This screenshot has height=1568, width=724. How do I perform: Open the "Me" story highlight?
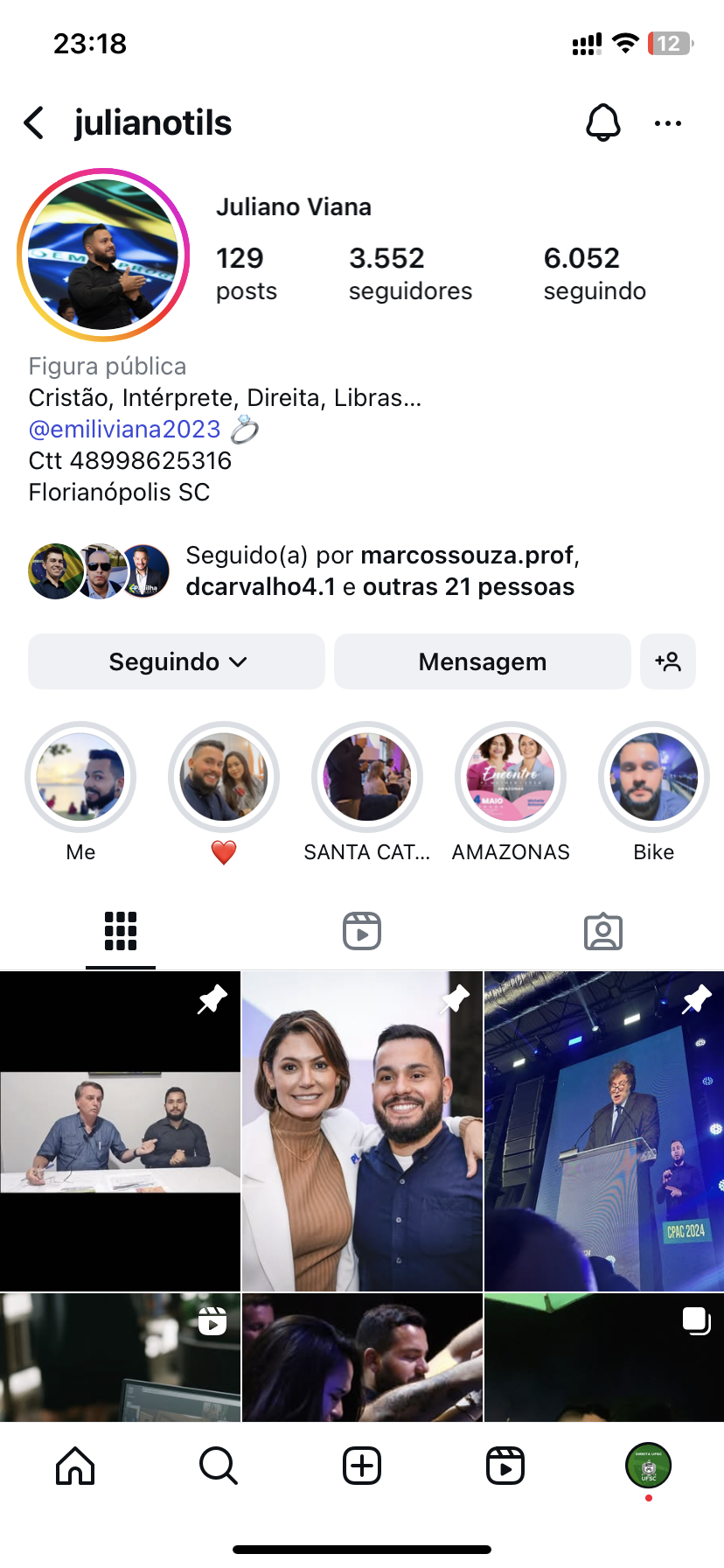coord(80,777)
